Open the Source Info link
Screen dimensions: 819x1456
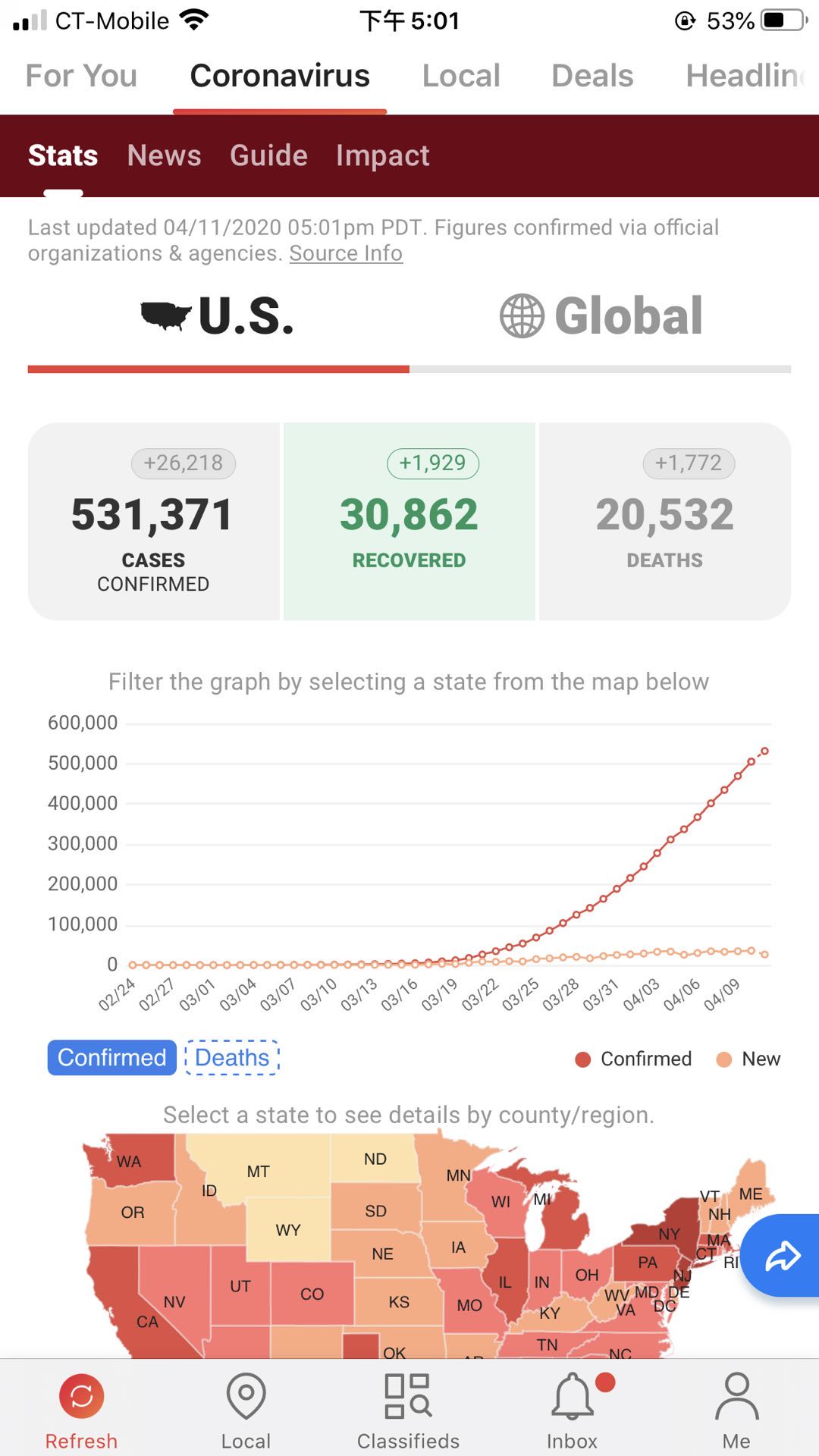click(346, 253)
